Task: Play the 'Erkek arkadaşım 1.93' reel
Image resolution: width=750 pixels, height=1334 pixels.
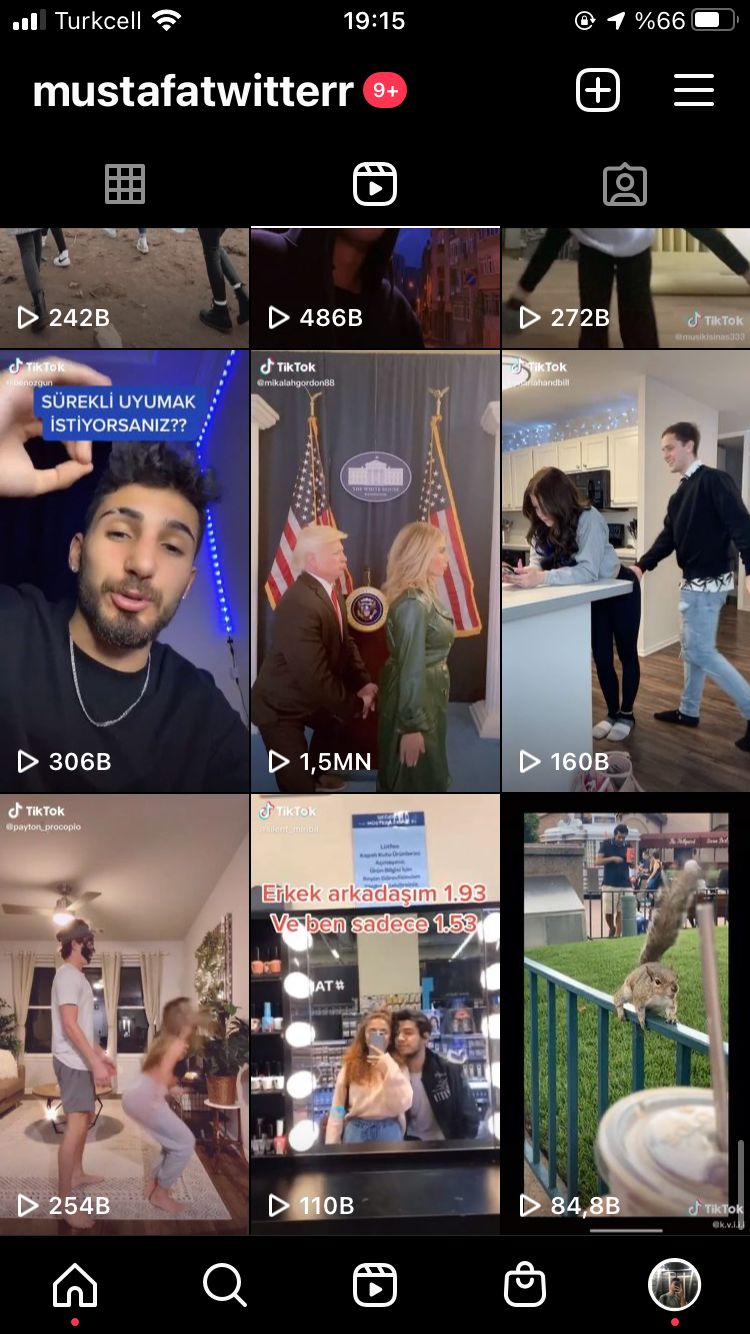Action: (375, 1013)
